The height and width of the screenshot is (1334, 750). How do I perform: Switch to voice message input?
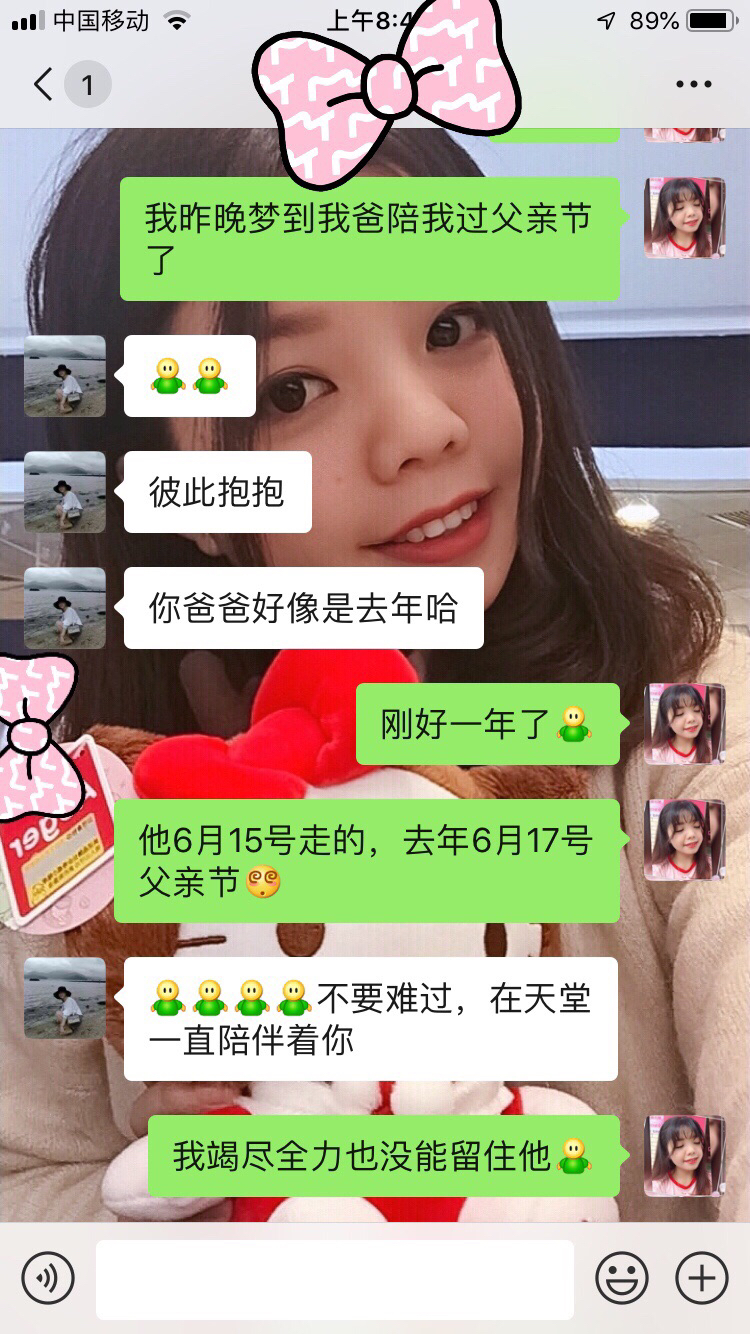(48, 1277)
